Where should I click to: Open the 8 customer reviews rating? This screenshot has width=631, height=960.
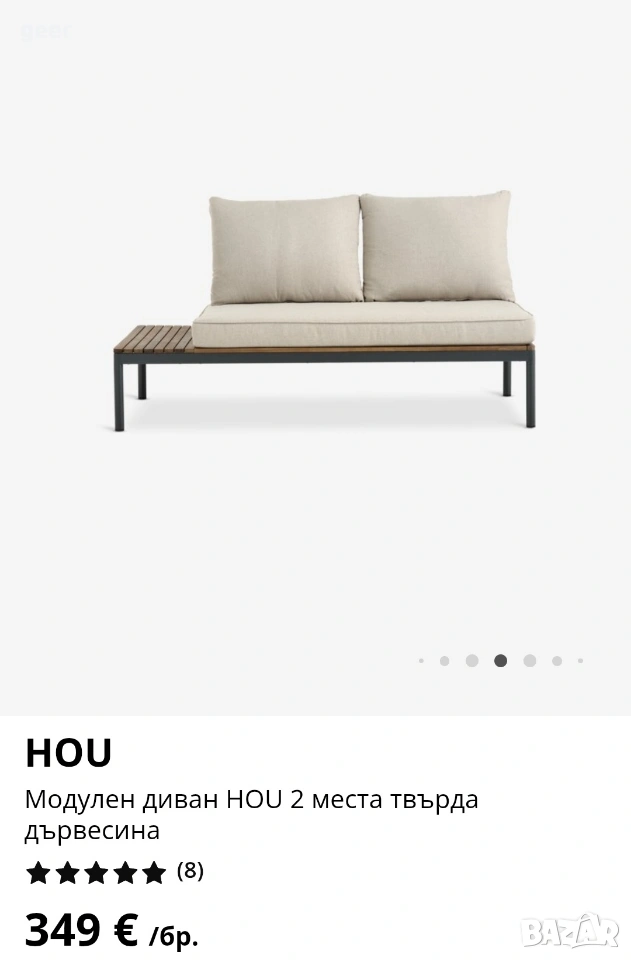tap(114, 872)
